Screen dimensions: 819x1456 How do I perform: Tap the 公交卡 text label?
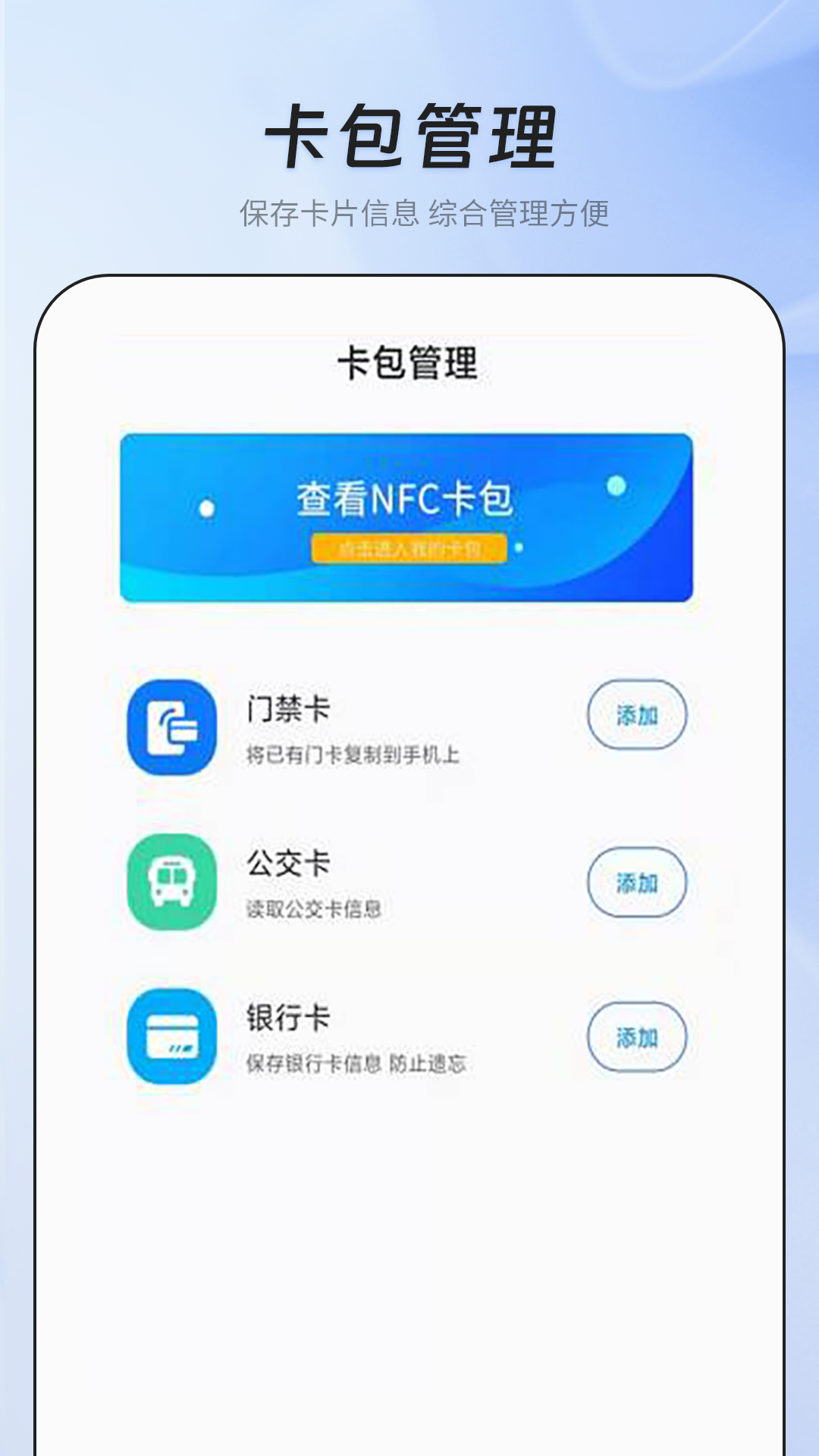288,863
